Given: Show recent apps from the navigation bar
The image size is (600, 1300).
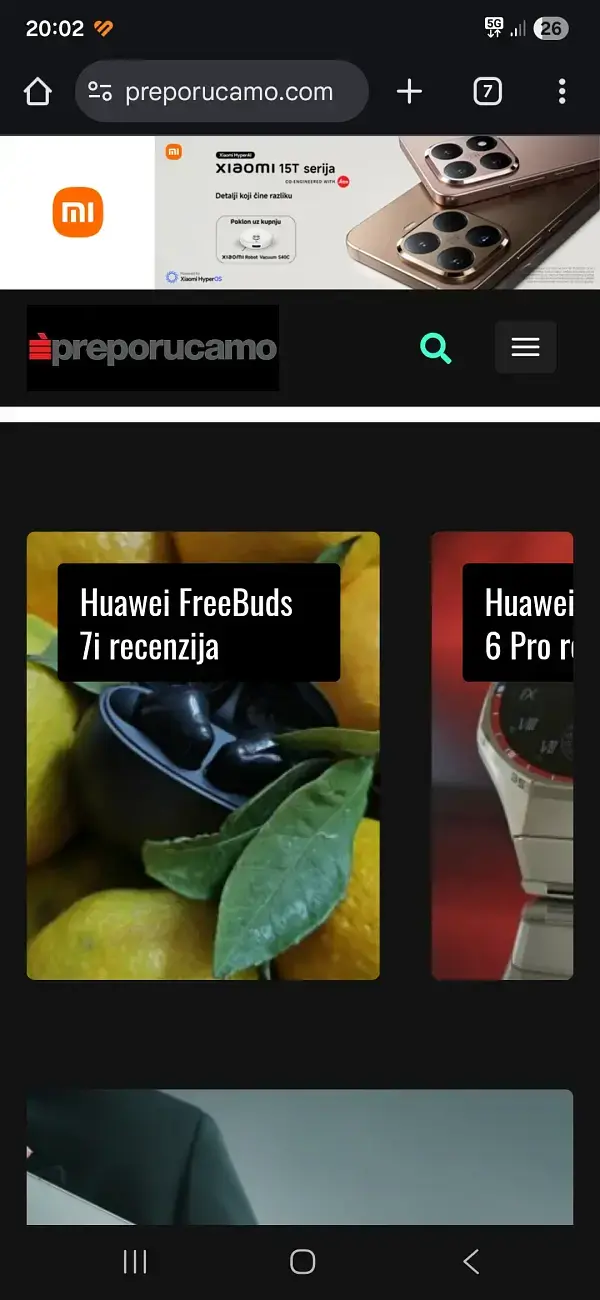Looking at the screenshot, I should click(x=135, y=1262).
